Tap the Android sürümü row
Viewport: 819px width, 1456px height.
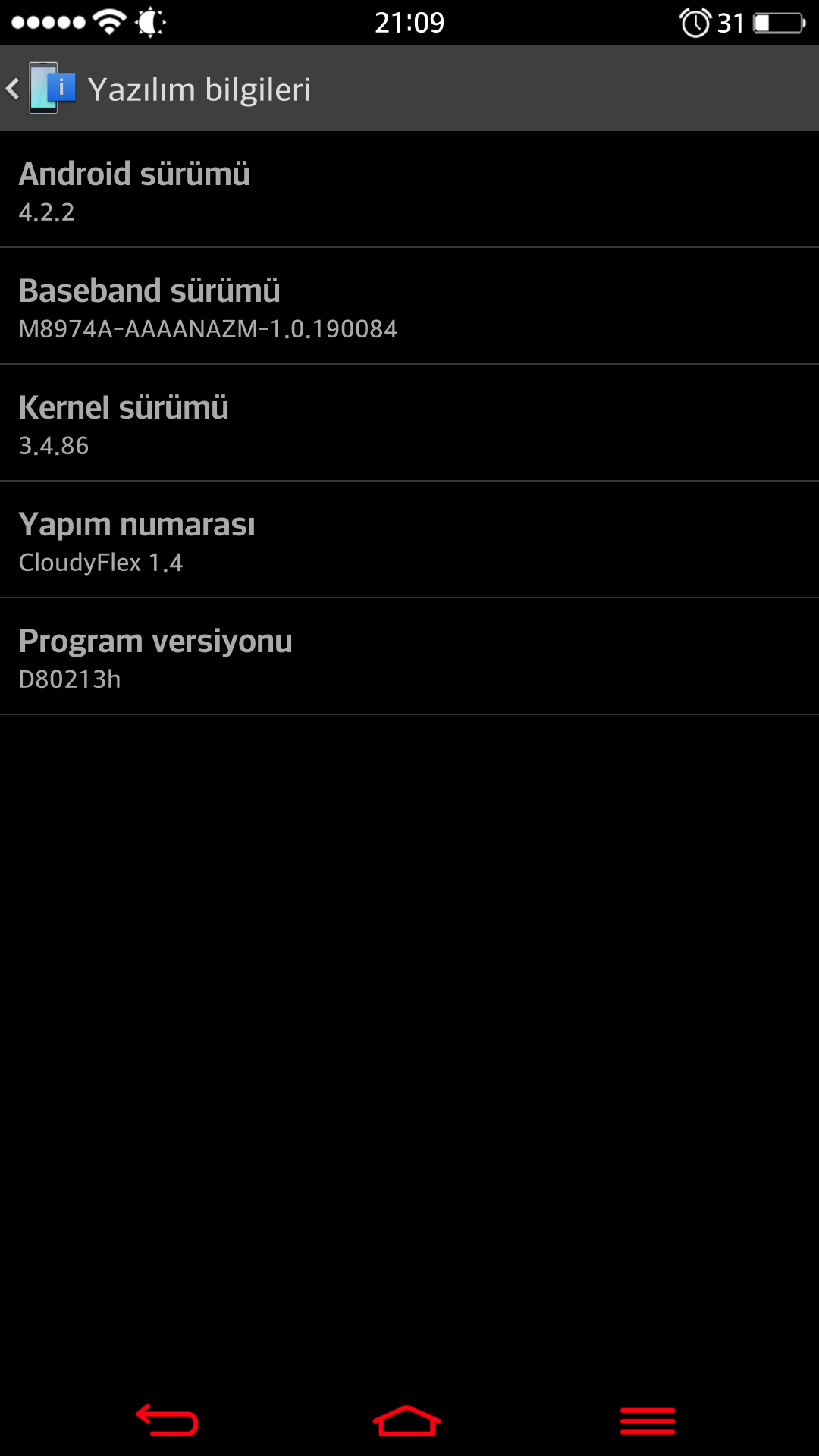(409, 190)
